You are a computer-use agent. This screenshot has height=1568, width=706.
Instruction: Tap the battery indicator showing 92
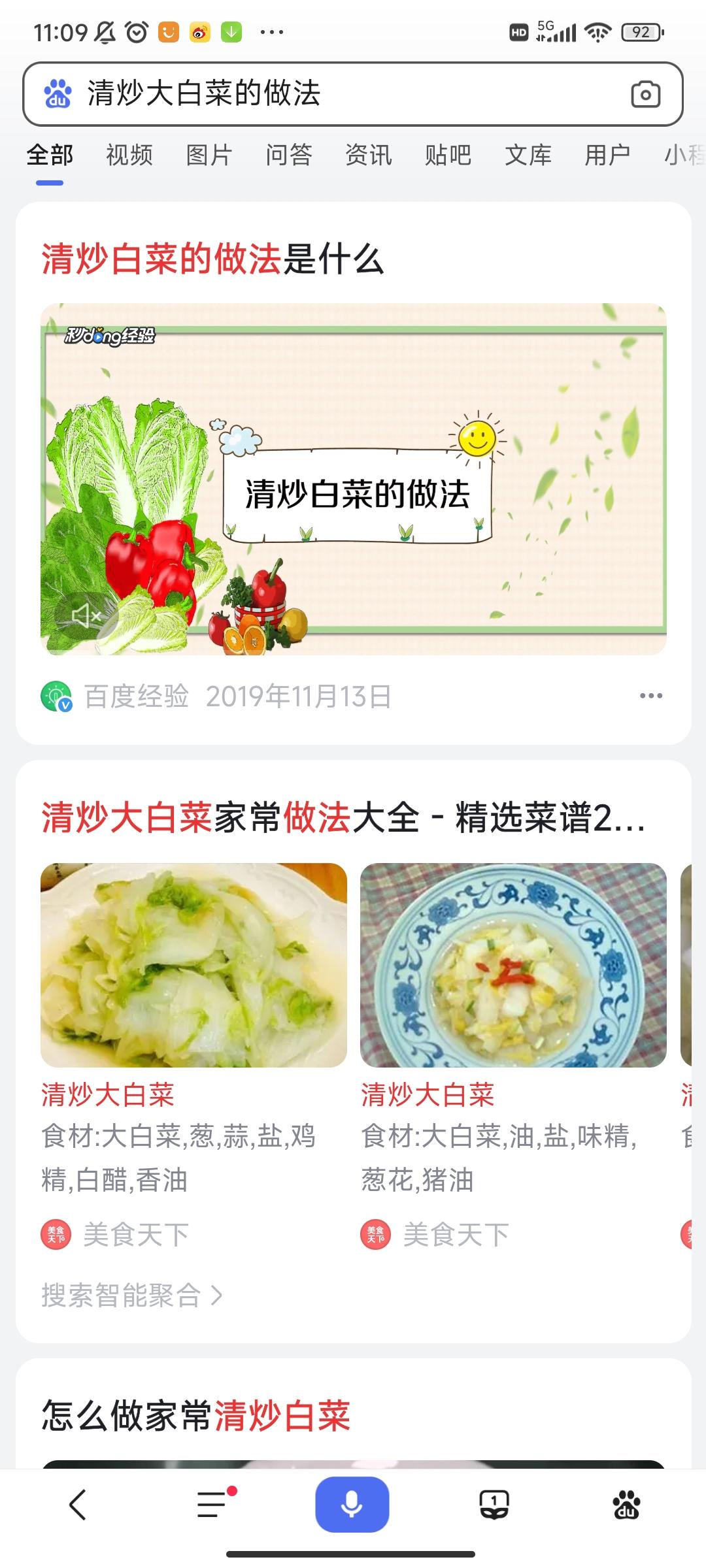click(x=641, y=31)
